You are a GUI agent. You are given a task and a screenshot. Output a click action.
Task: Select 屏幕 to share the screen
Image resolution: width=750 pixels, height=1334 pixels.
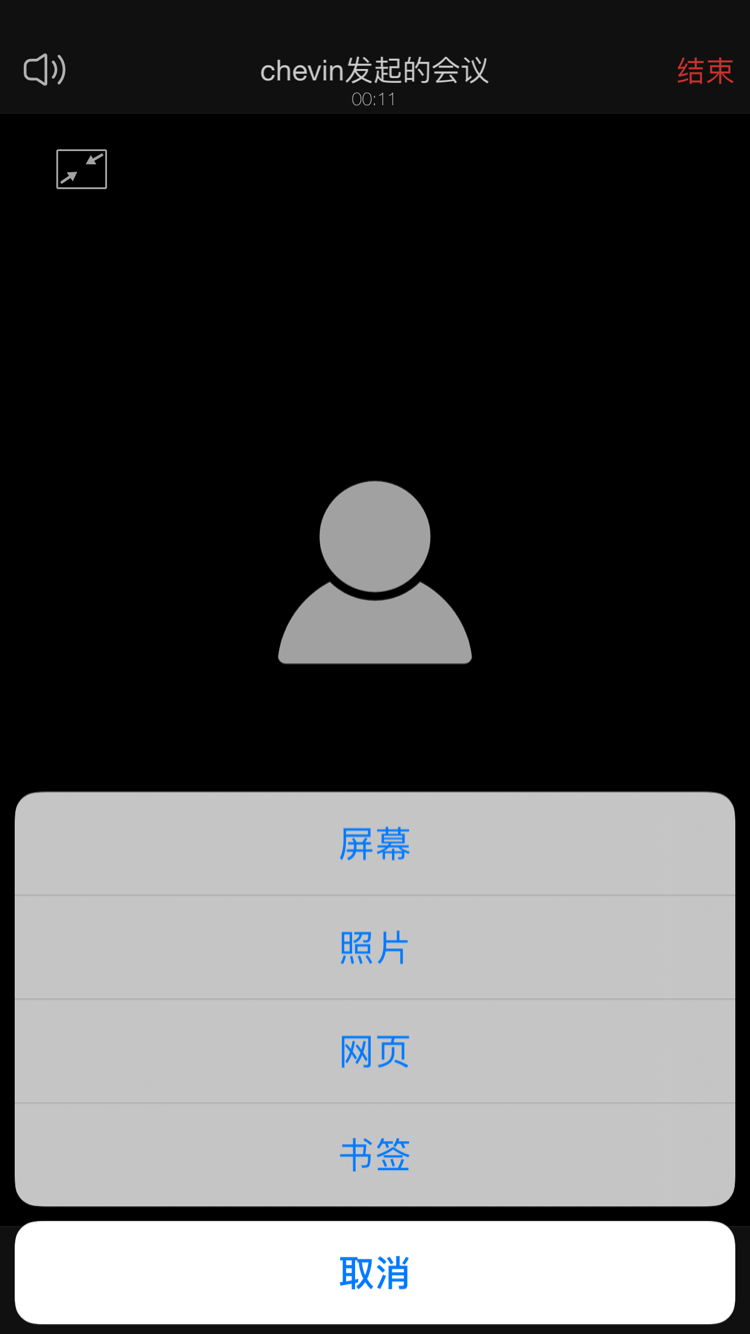[x=375, y=844]
